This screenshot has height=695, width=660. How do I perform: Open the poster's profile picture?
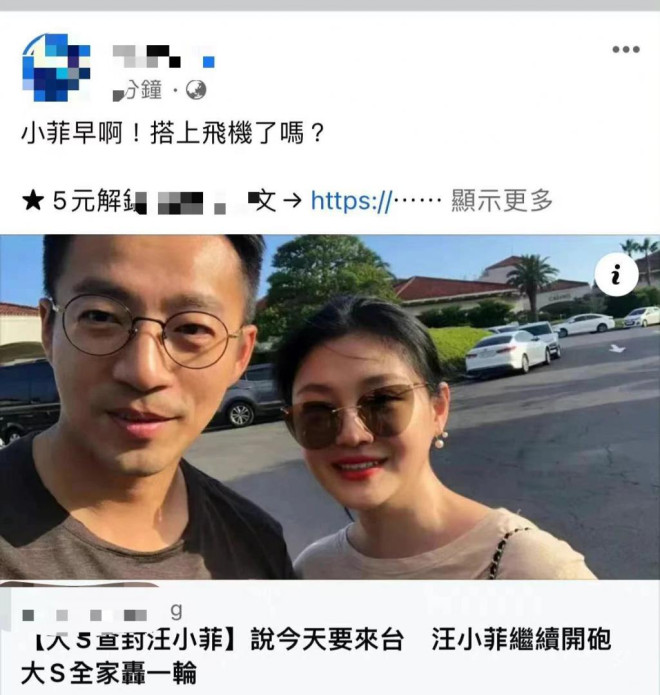pos(56,68)
